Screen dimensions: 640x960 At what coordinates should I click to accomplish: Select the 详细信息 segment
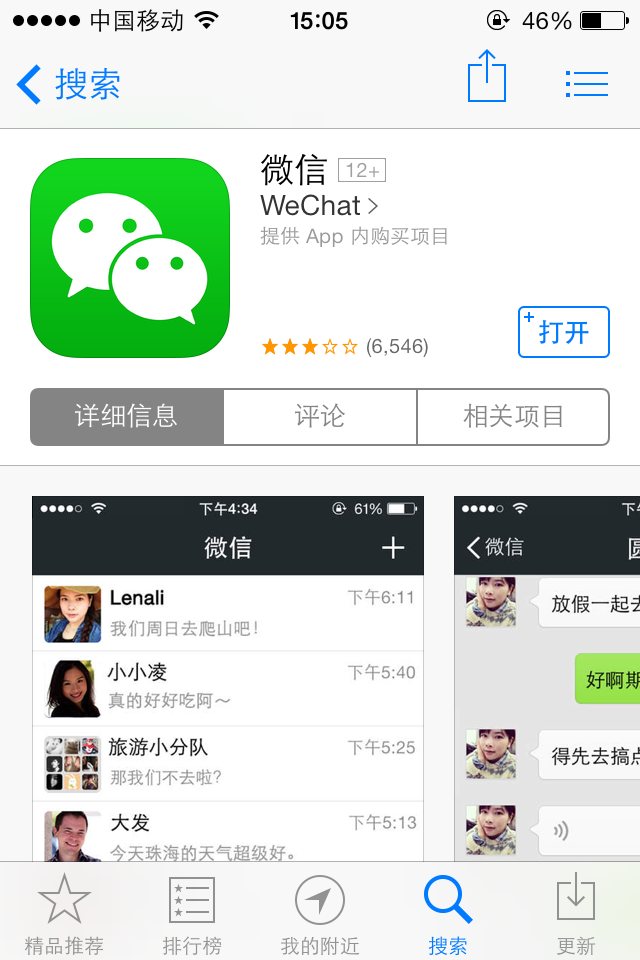click(x=127, y=416)
